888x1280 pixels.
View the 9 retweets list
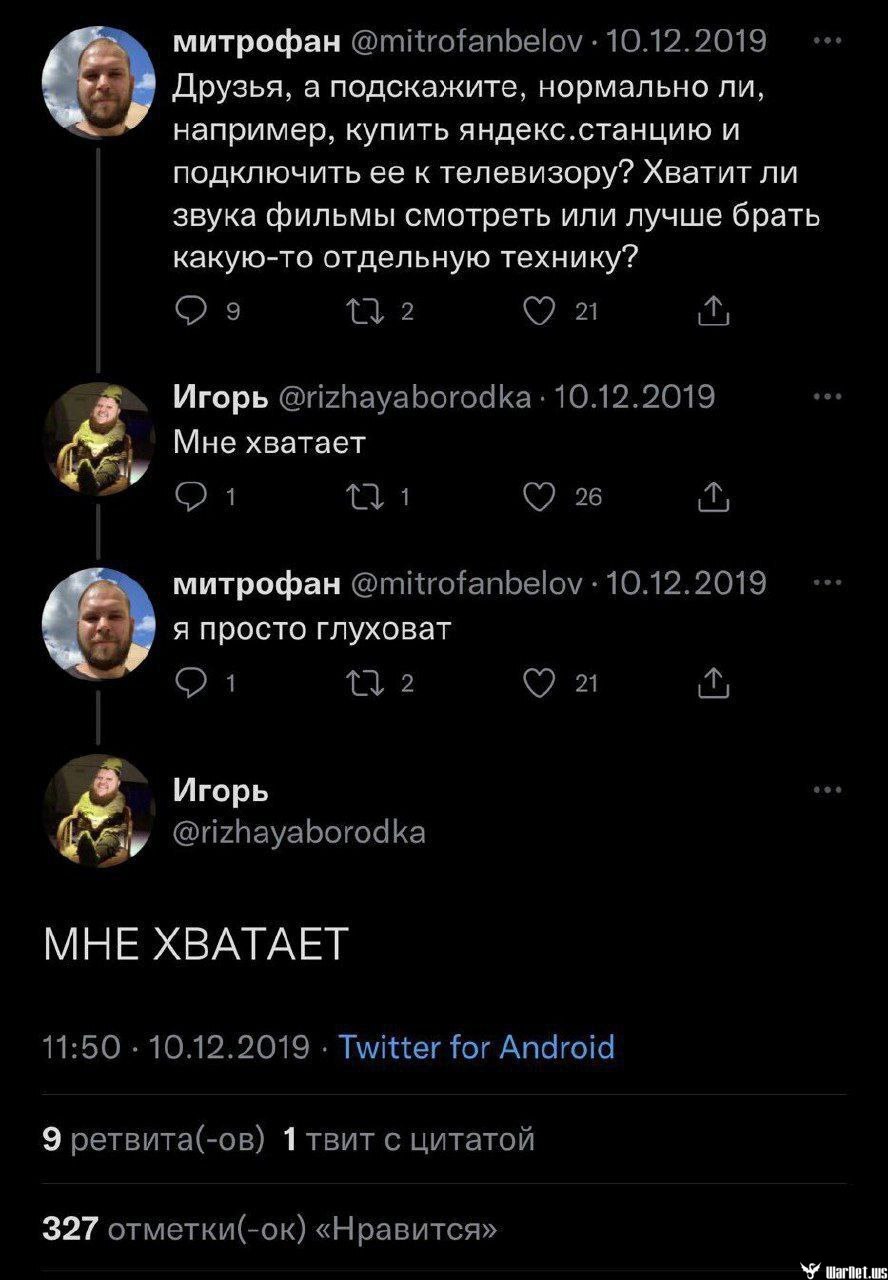(x=154, y=1139)
